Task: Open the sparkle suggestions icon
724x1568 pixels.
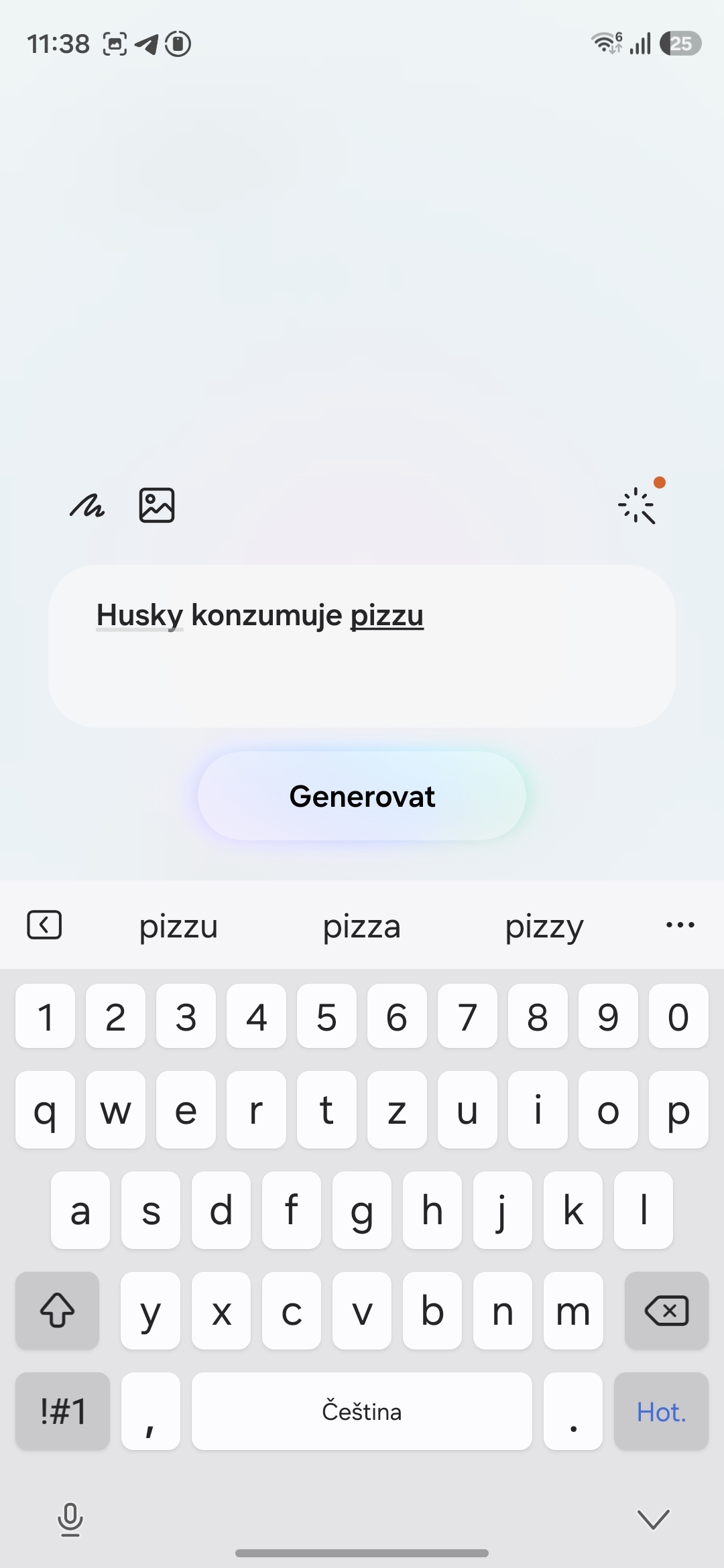Action: pos(636,506)
